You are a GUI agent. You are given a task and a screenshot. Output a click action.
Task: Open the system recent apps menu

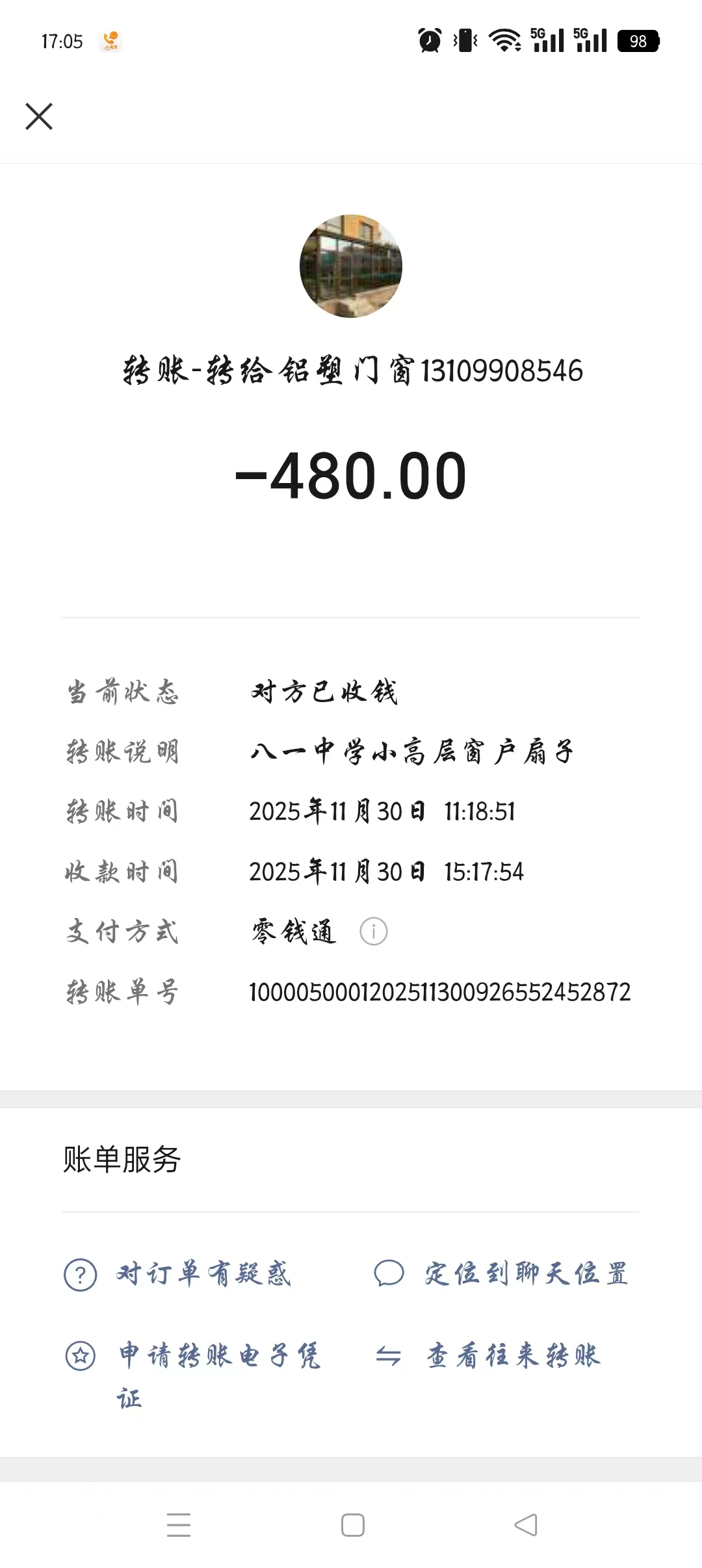(179, 1524)
